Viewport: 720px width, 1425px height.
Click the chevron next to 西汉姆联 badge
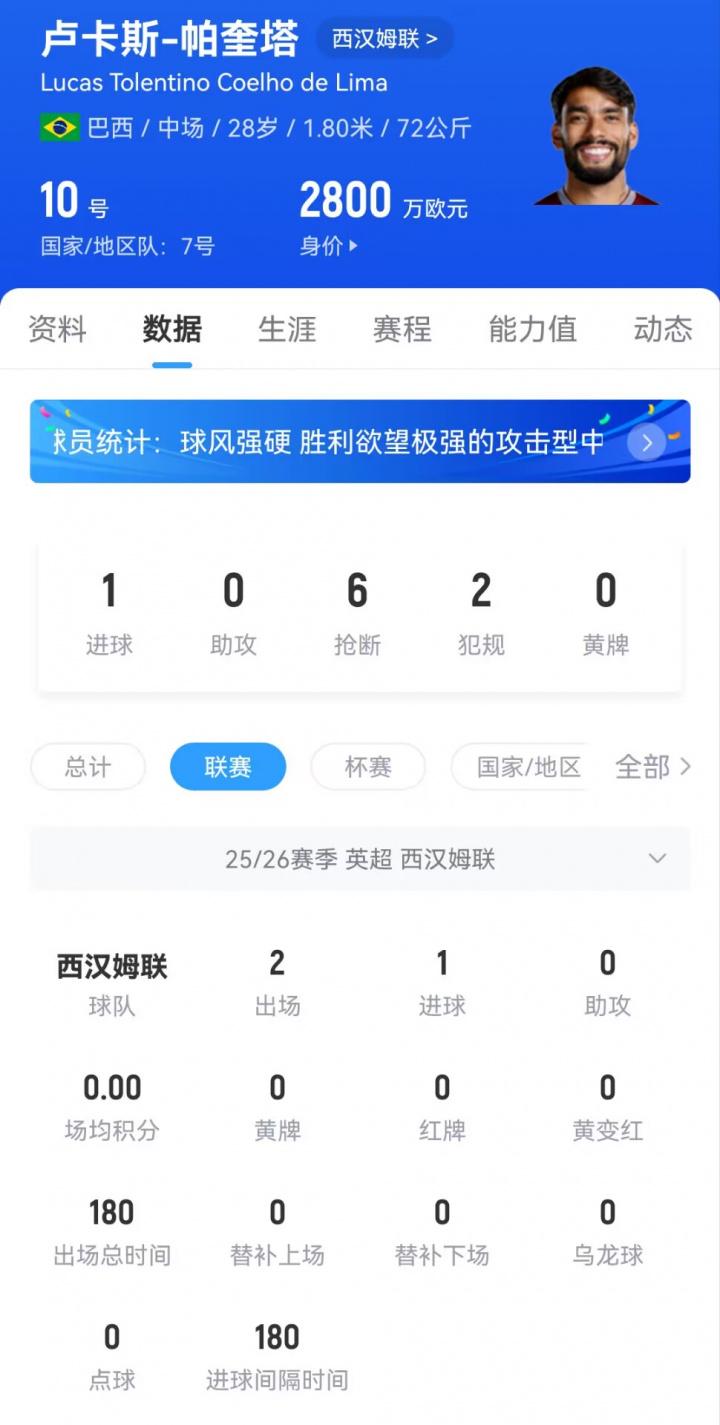[431, 39]
